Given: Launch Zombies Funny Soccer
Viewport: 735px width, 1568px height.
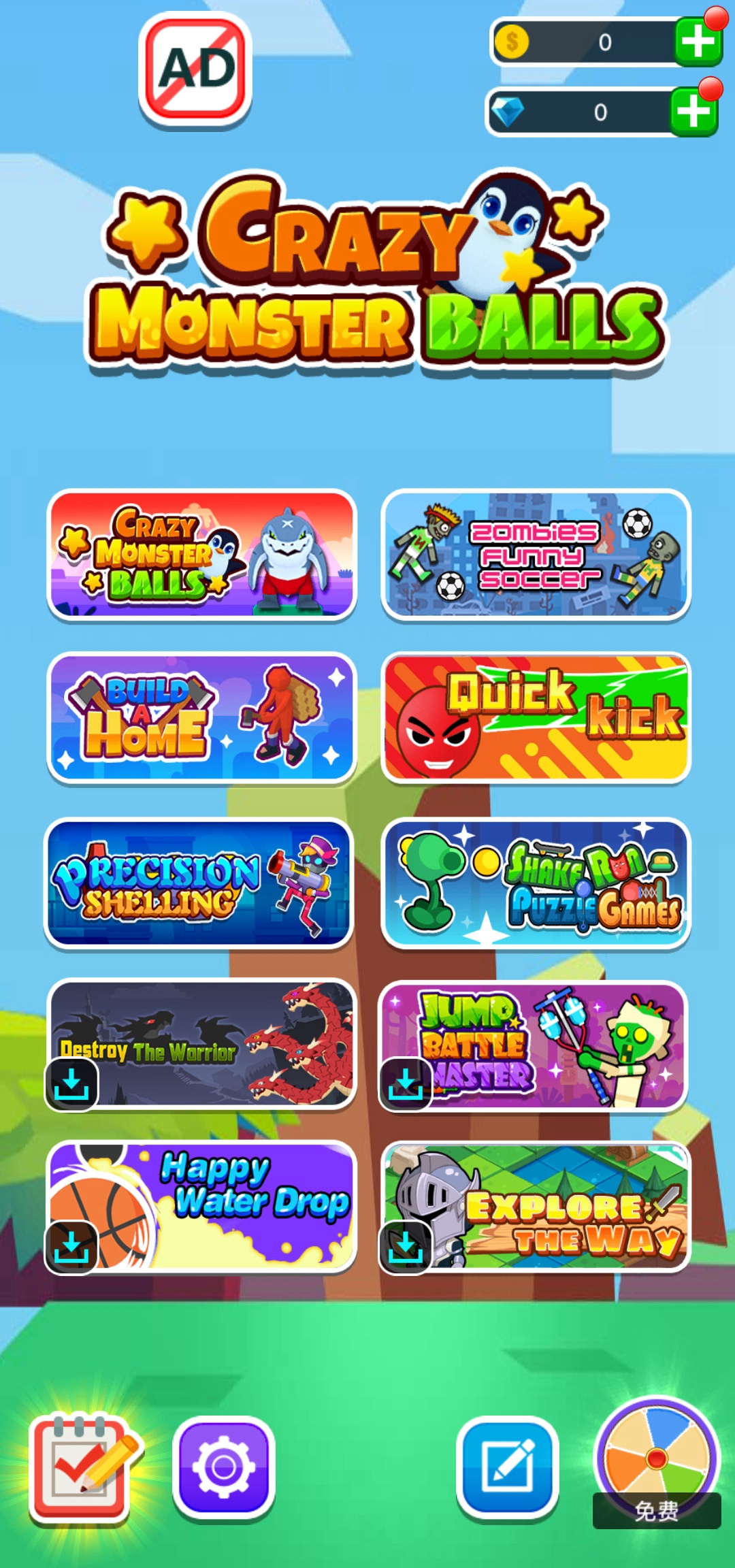Looking at the screenshot, I should 536,554.
